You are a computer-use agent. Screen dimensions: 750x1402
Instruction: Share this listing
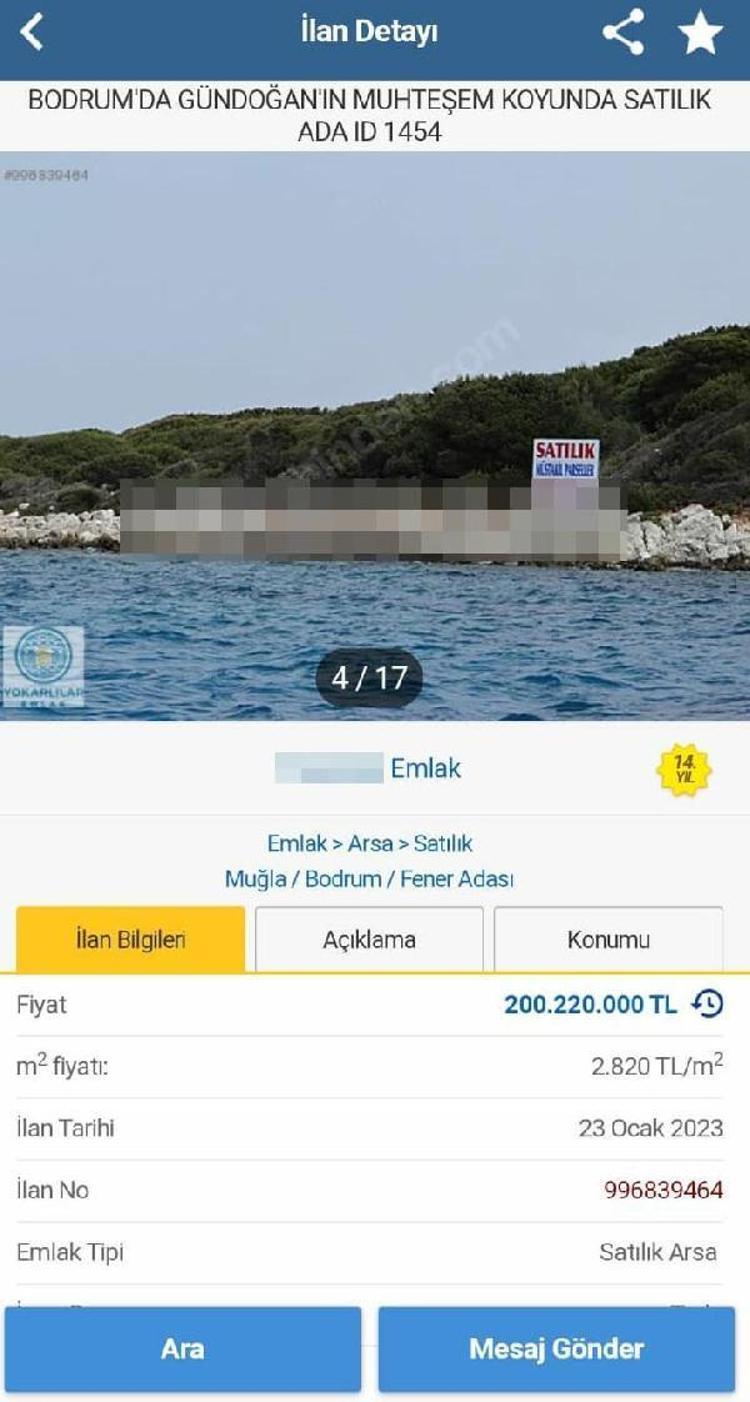coord(623,34)
